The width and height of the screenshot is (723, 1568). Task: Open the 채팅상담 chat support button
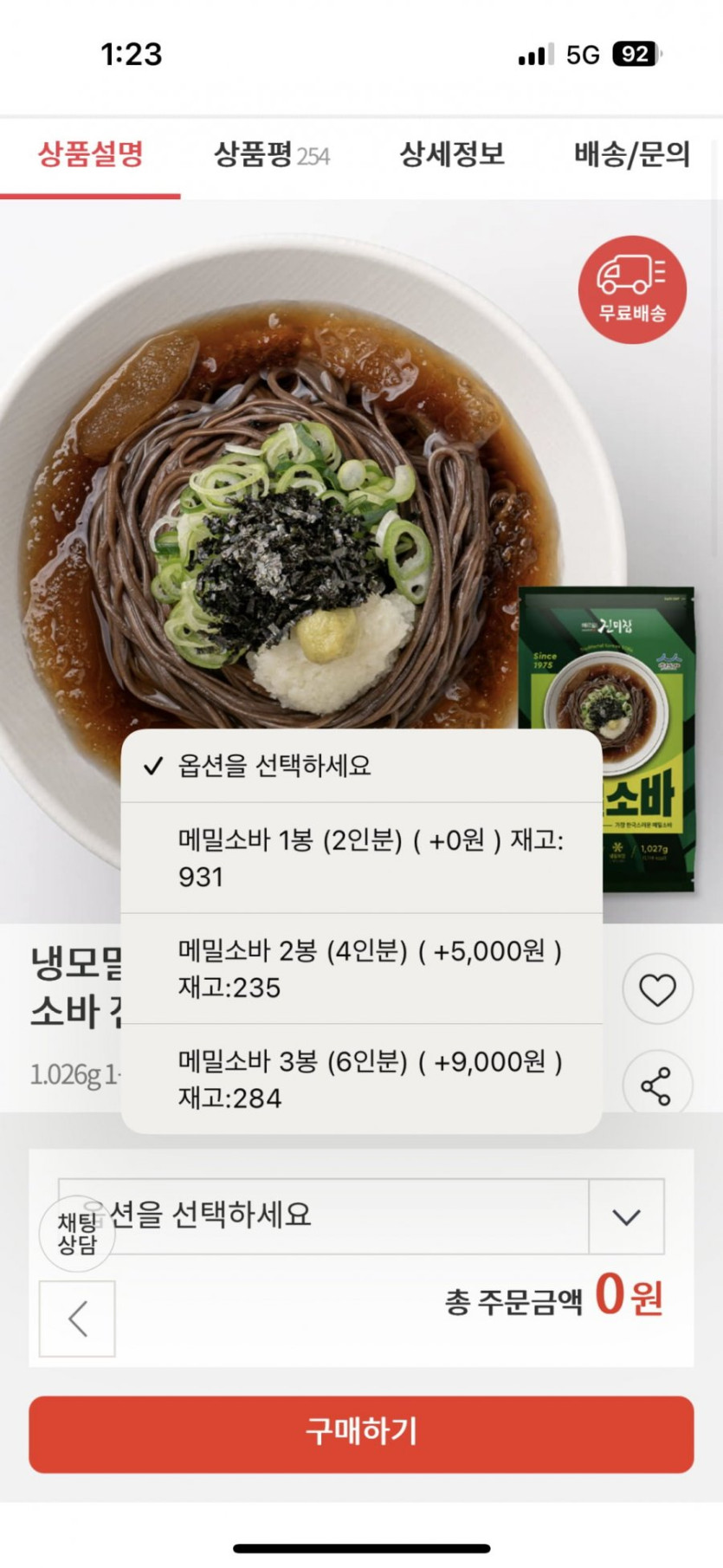pyautogui.click(x=77, y=1234)
